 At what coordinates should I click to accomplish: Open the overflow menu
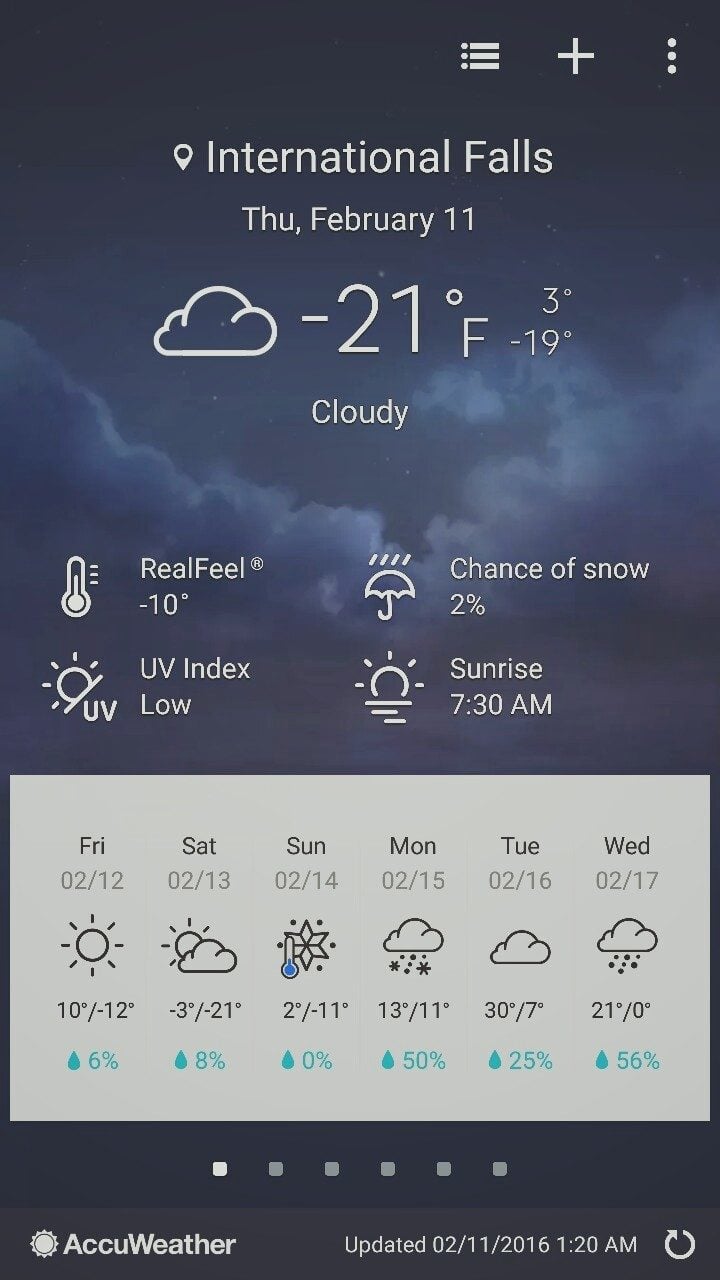tap(671, 57)
